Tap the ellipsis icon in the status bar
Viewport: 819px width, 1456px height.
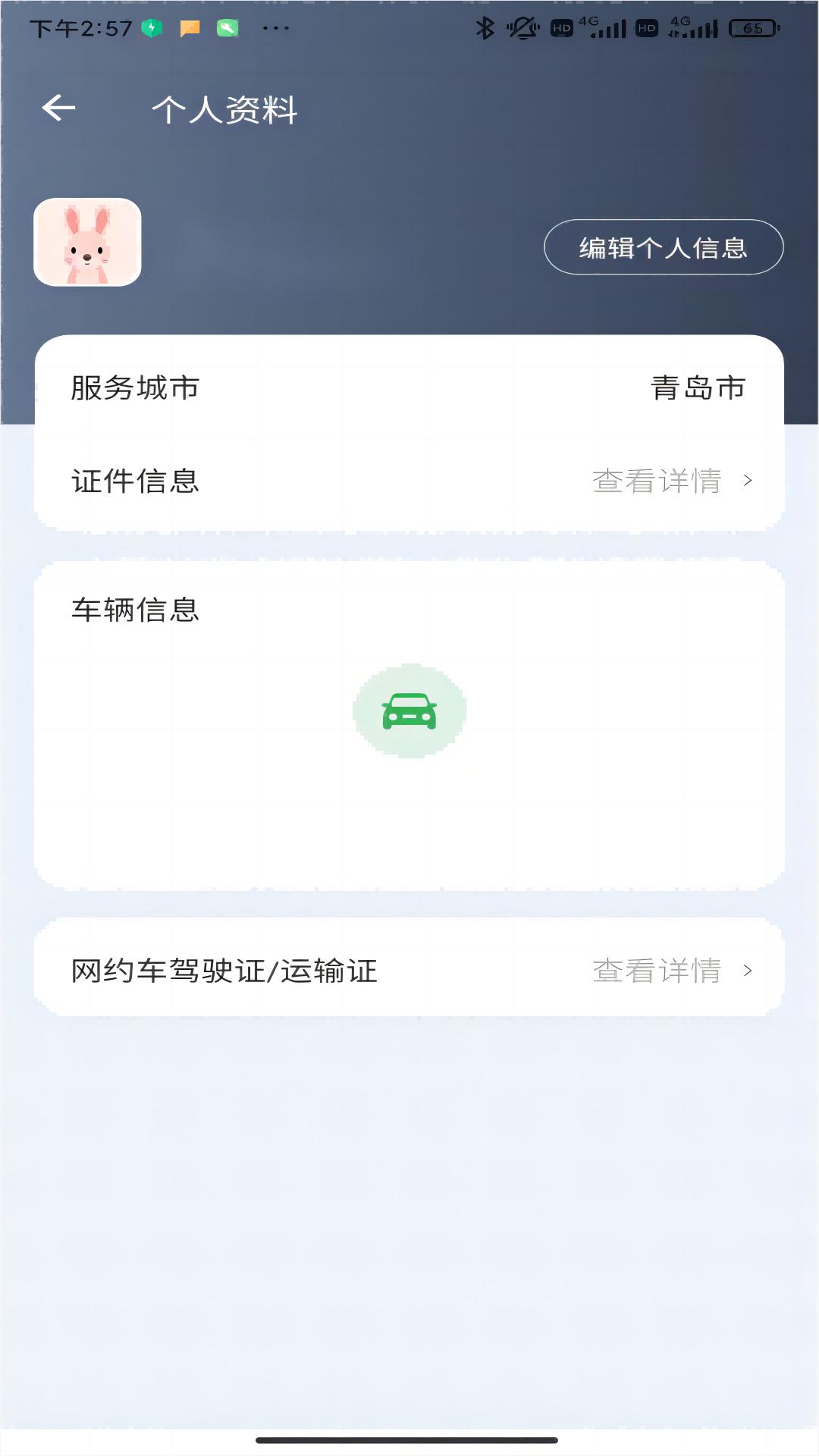(275, 27)
